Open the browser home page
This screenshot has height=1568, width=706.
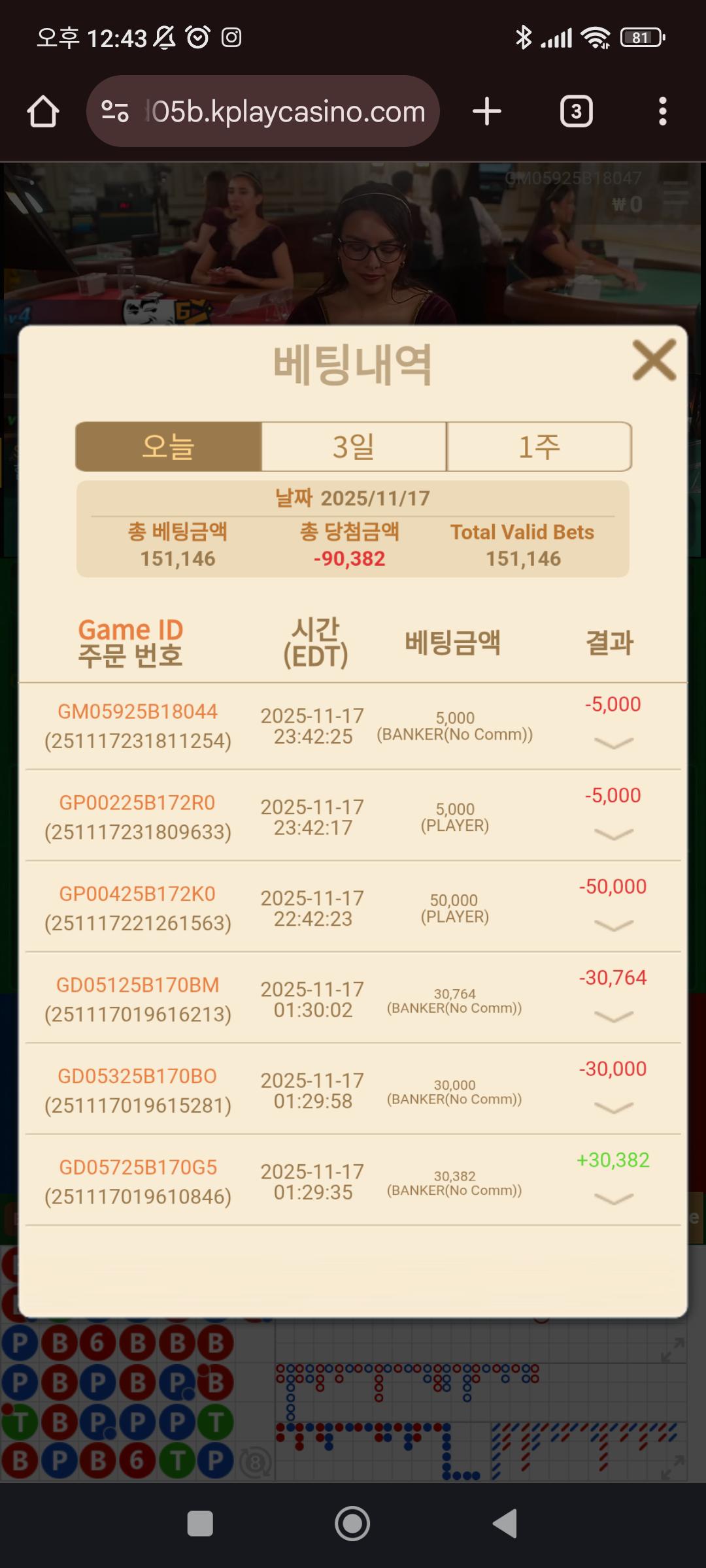click(43, 112)
